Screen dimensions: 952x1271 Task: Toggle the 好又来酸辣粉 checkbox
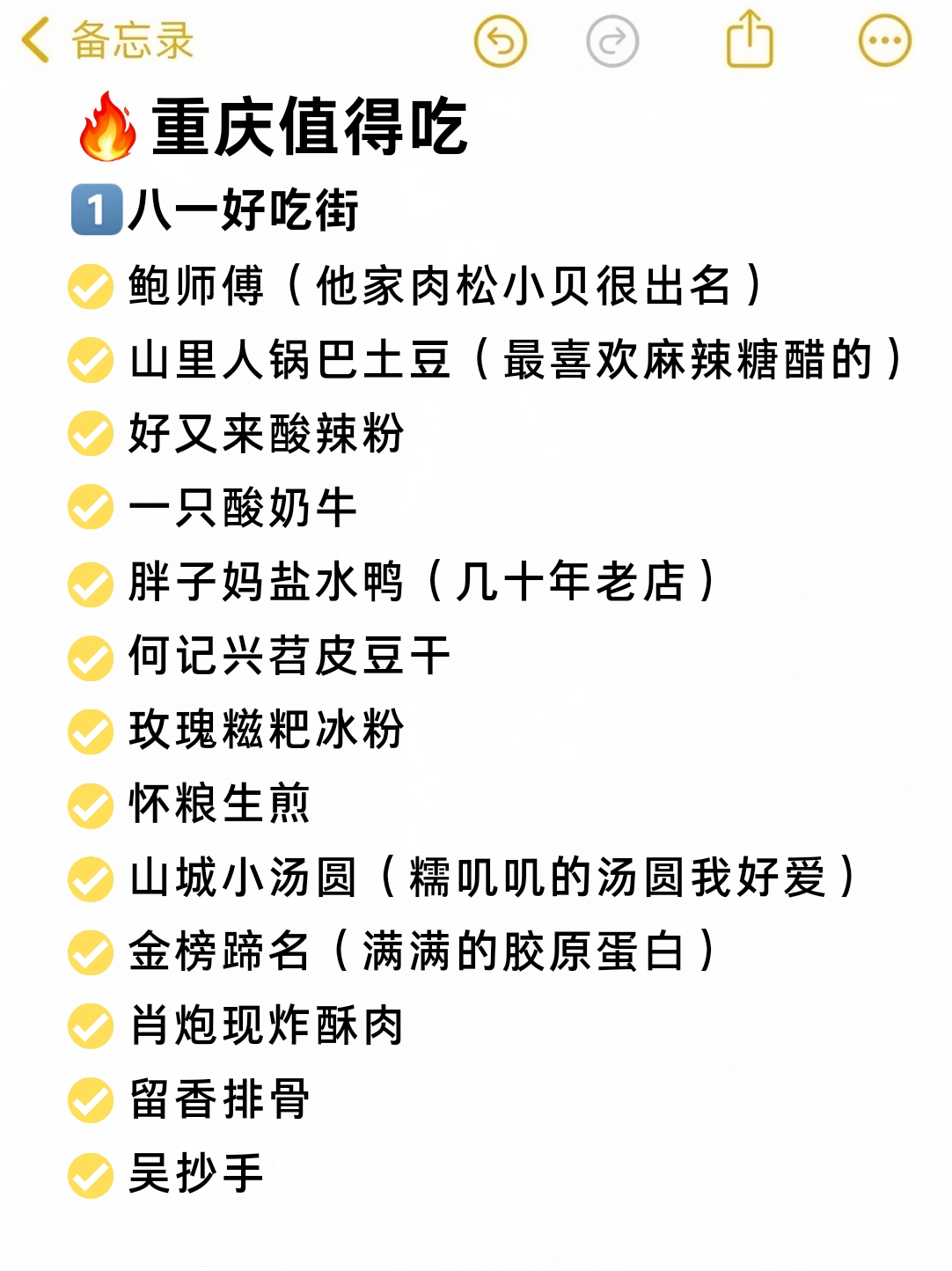(x=91, y=434)
